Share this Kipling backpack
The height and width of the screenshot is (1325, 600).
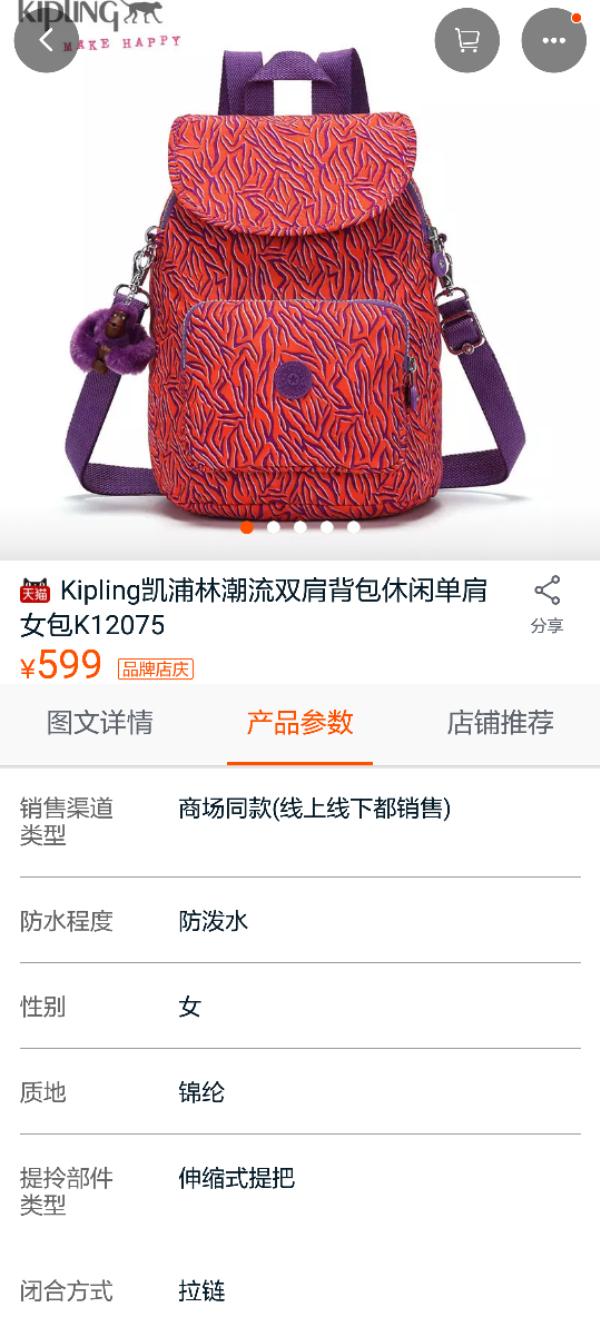pos(547,604)
